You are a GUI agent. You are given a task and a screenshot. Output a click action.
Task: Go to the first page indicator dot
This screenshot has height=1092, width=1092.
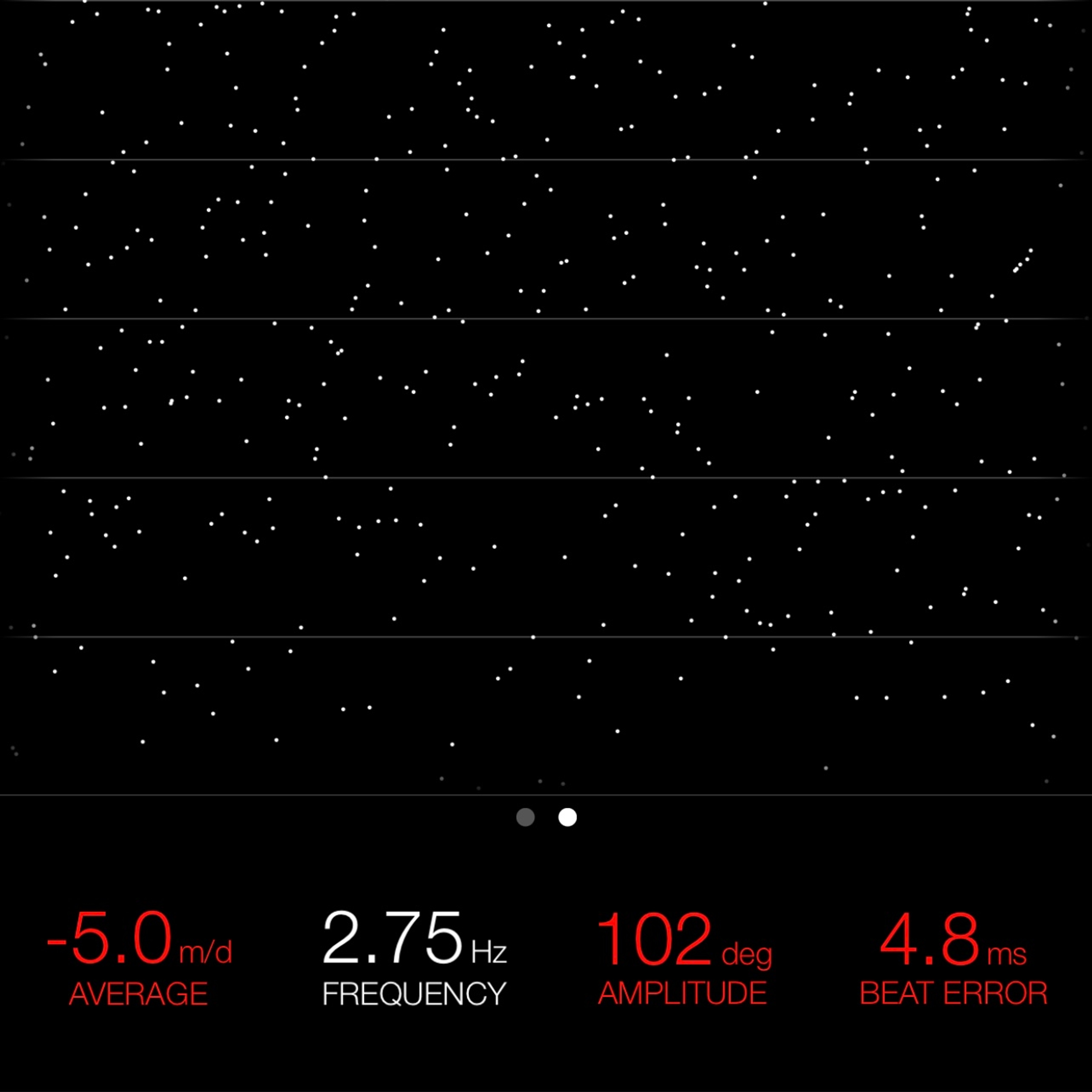525,817
